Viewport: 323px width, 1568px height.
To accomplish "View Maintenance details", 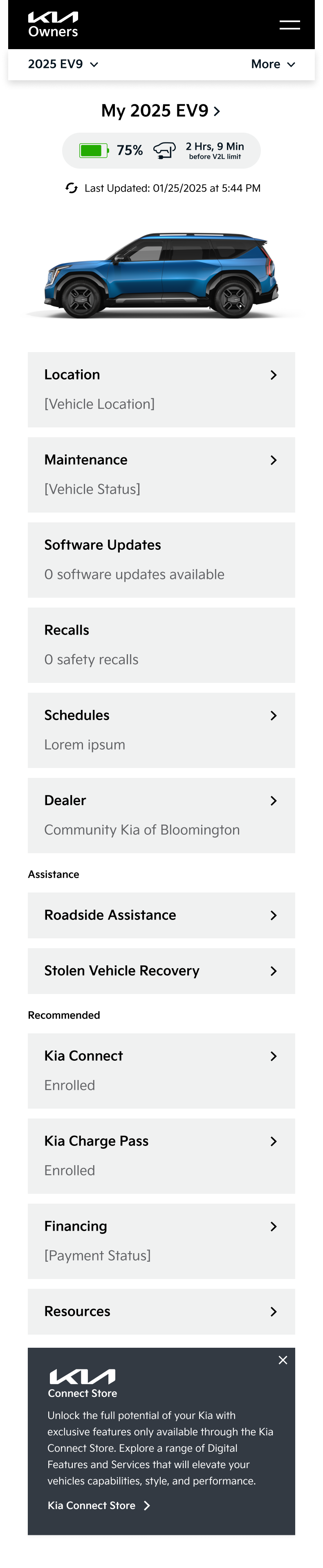I will point(161,474).
